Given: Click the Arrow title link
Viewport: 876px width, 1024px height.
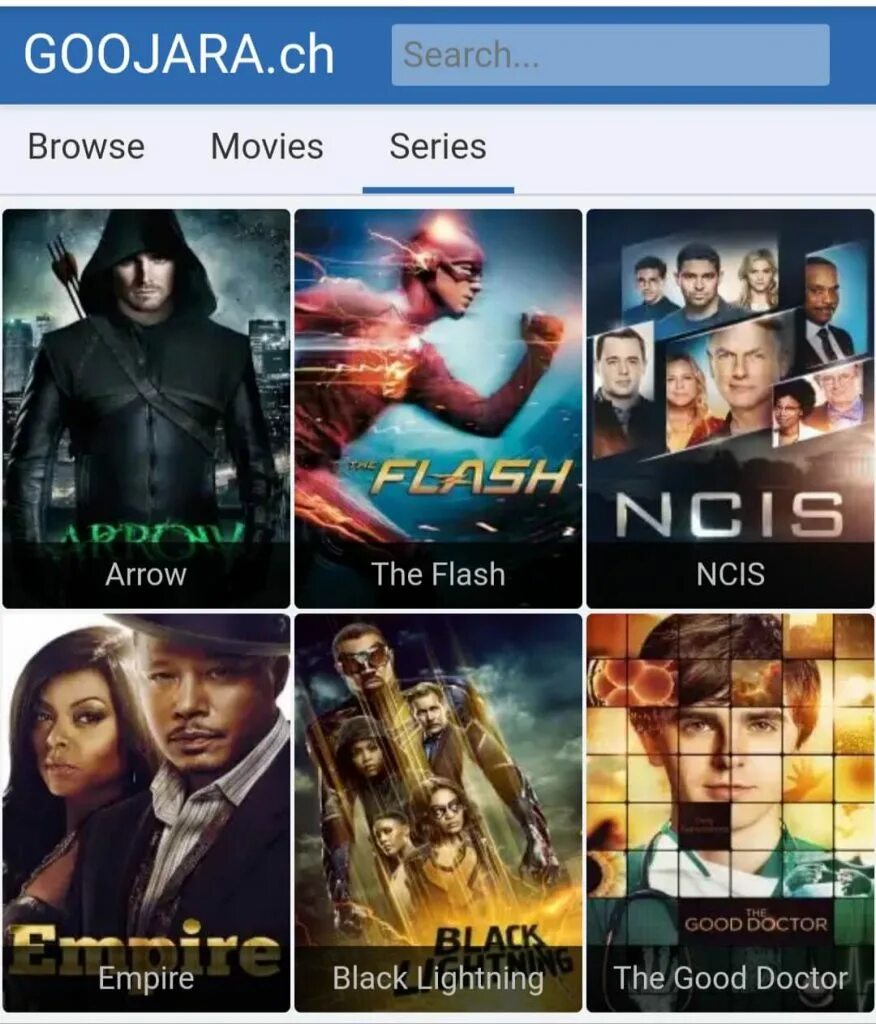Looking at the screenshot, I should pos(143,574).
